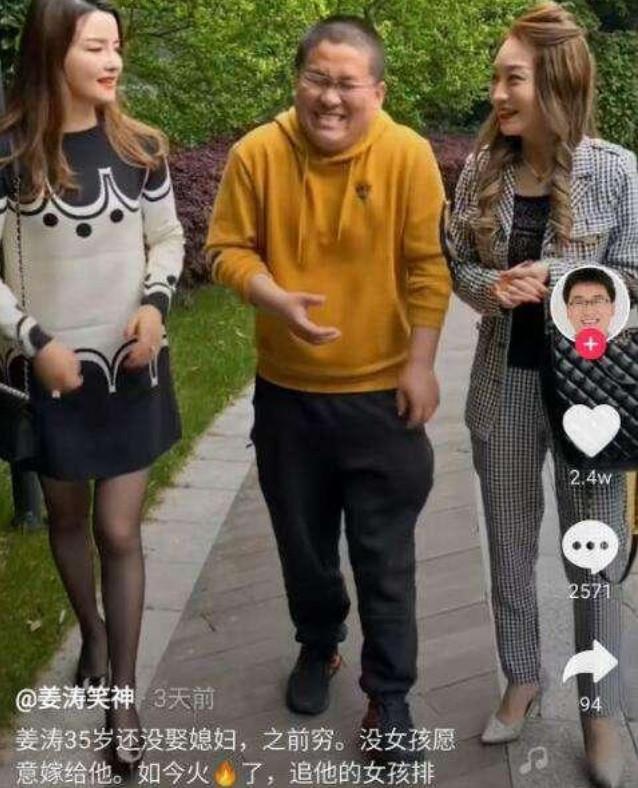Like this video with the heart

[590, 429]
